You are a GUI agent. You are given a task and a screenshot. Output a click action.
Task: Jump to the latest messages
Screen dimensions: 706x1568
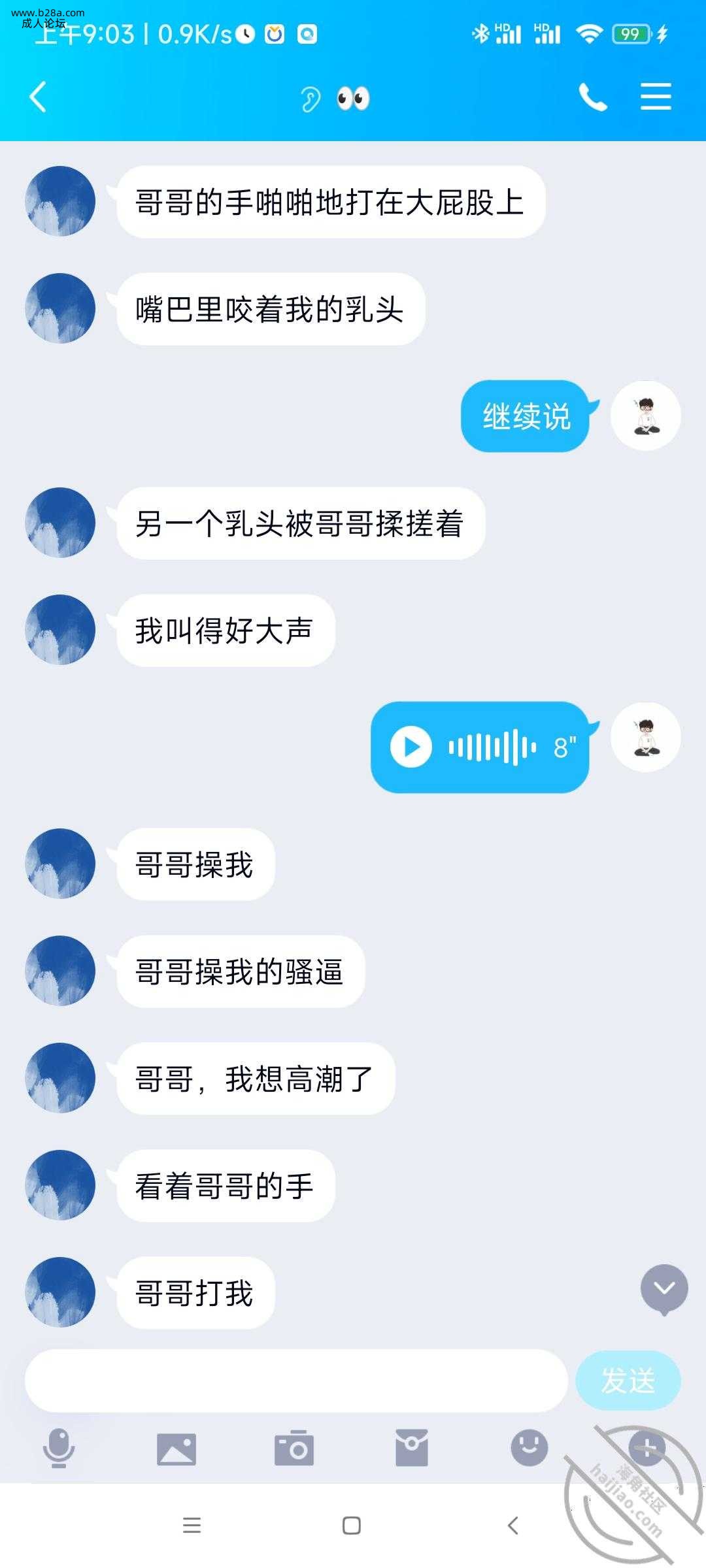(x=664, y=1288)
